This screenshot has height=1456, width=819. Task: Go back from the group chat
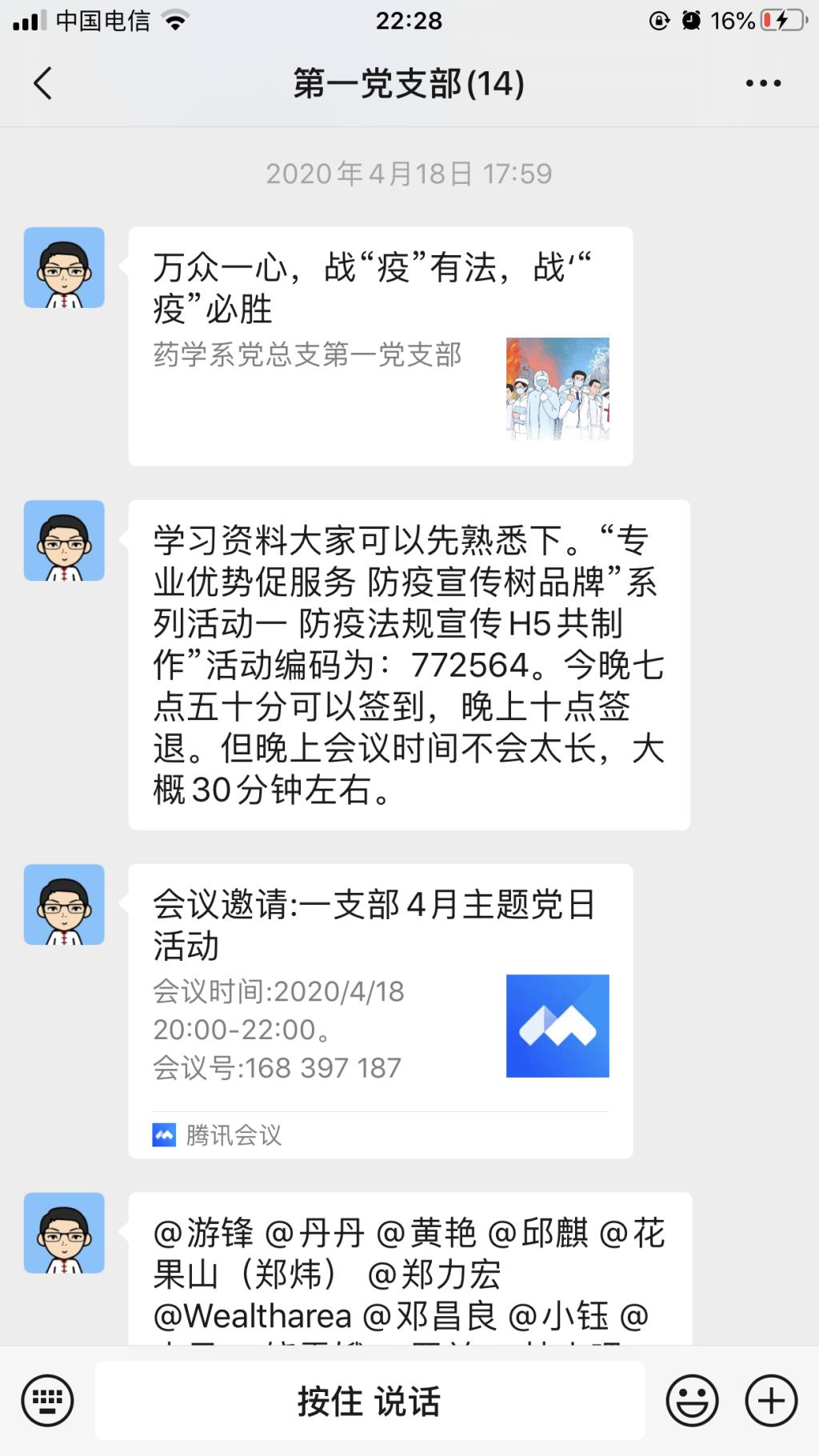43,83
